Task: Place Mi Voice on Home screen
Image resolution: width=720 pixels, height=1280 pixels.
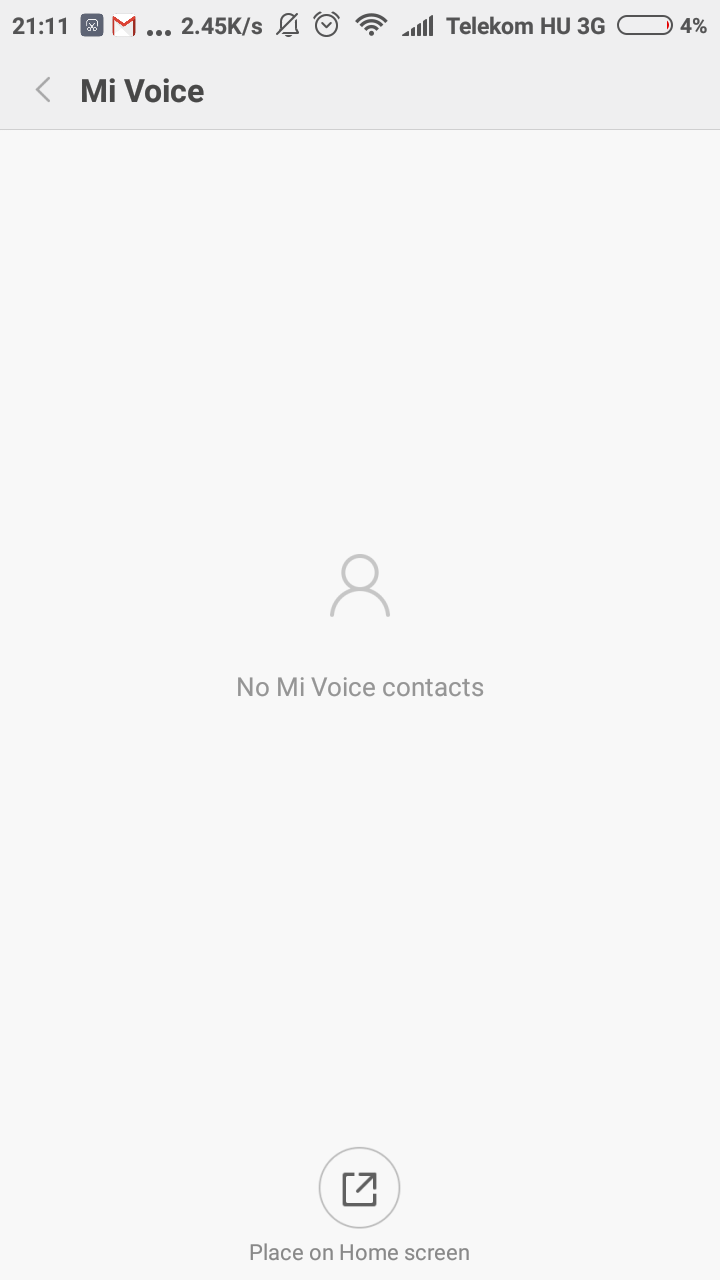Action: coord(359,1188)
